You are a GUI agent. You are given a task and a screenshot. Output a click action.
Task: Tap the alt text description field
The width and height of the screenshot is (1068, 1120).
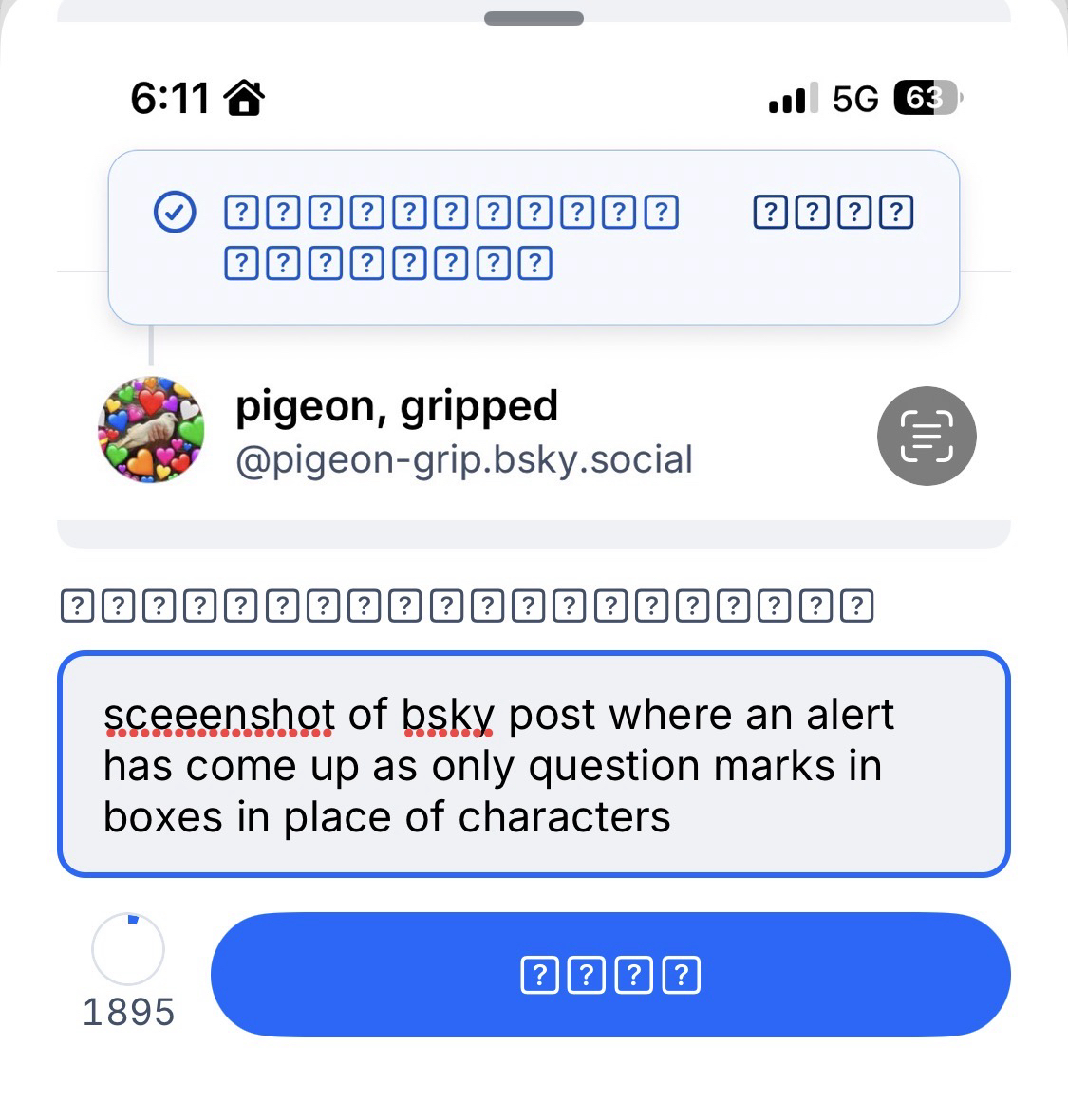[x=534, y=764]
